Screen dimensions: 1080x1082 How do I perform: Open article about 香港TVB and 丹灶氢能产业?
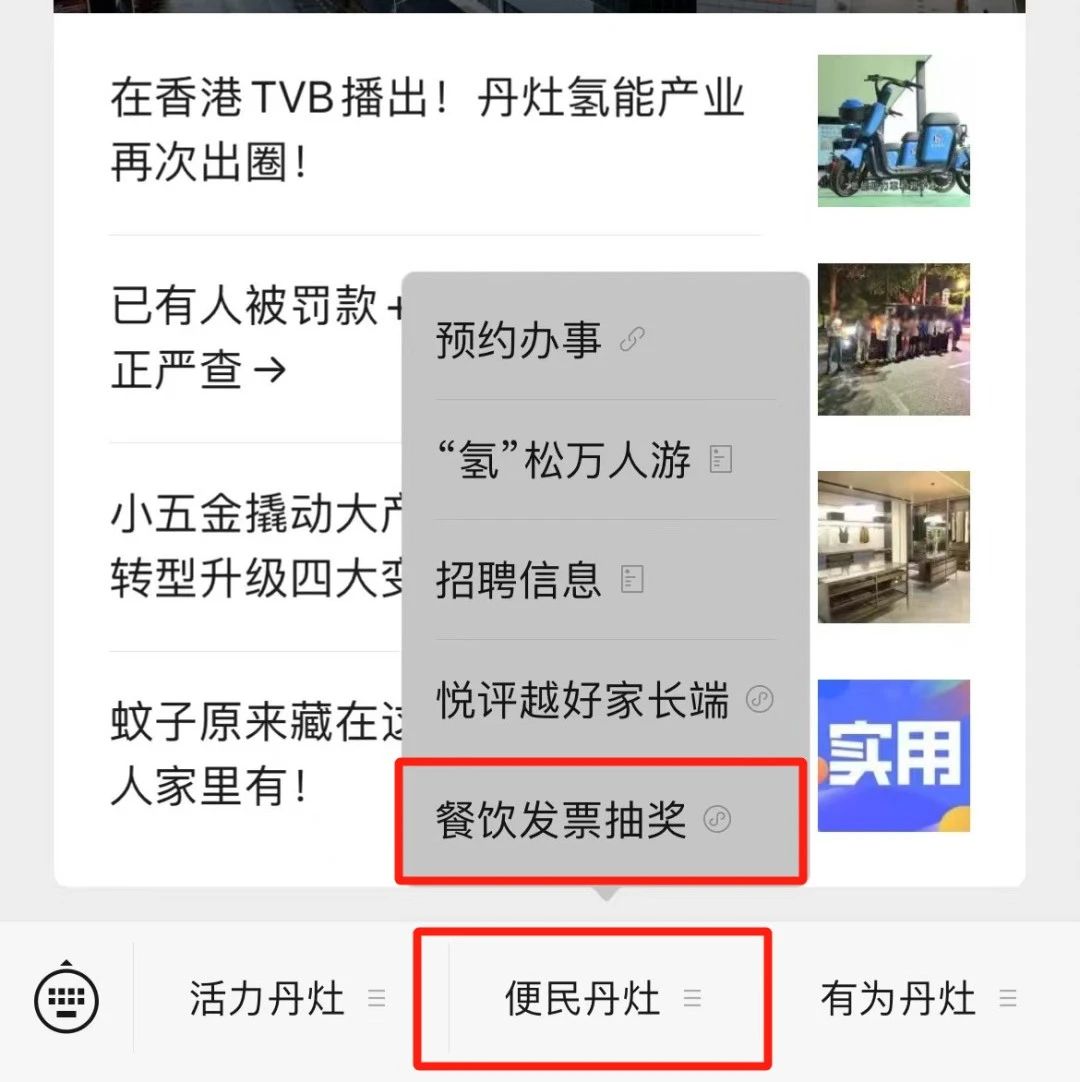pos(428,131)
